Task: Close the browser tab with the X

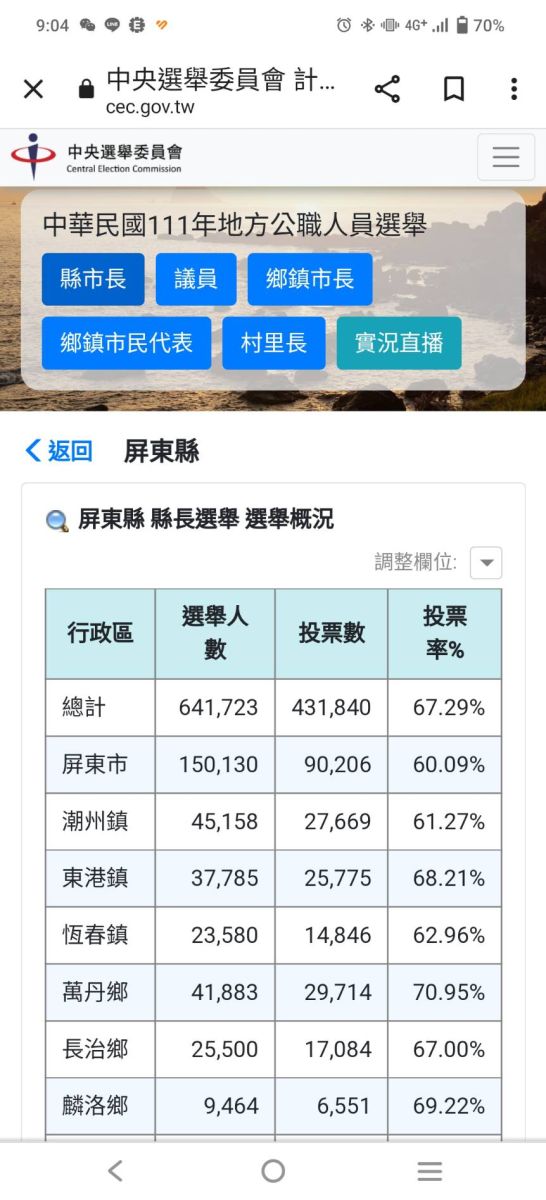Action: point(33,89)
